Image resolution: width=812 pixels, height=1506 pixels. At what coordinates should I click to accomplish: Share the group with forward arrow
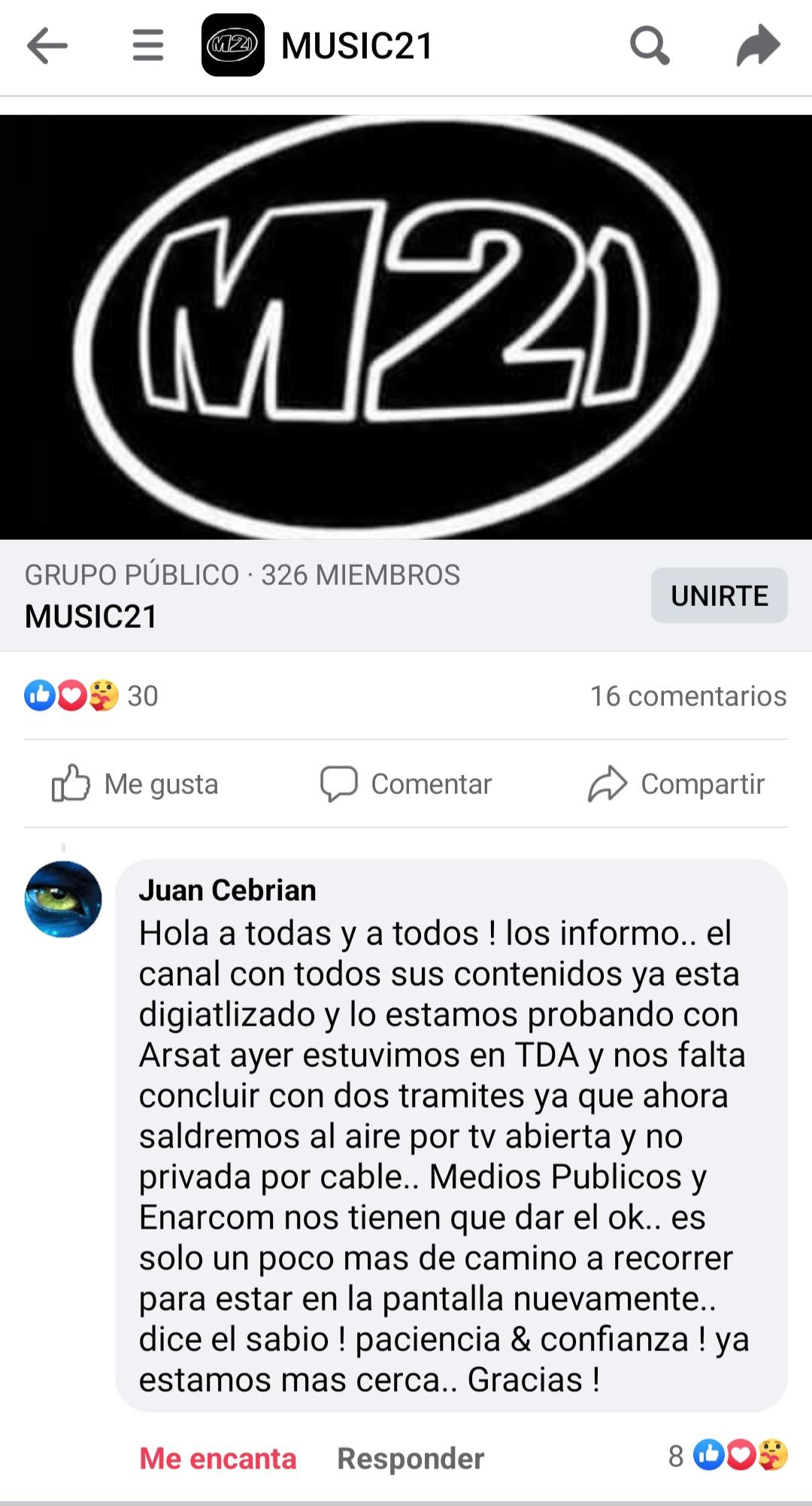(x=757, y=46)
